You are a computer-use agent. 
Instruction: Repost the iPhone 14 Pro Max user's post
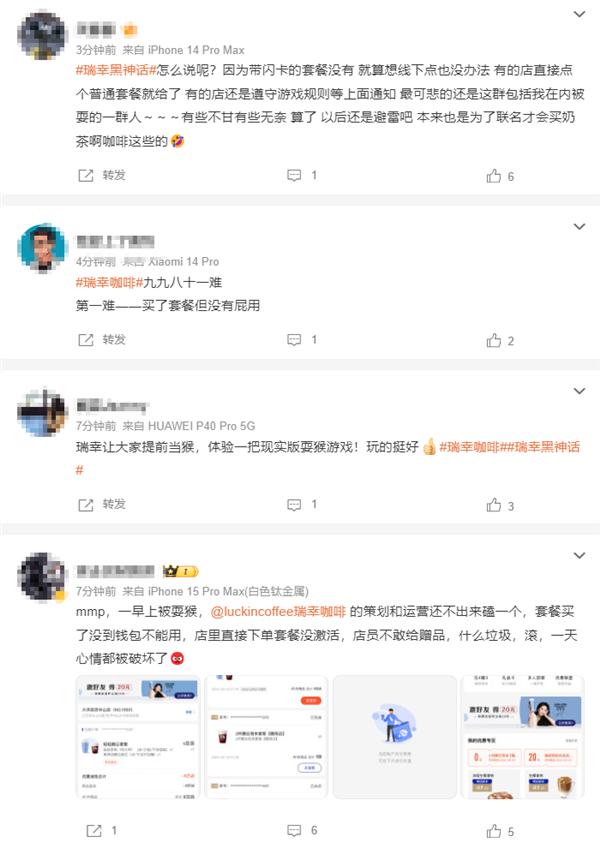point(103,175)
